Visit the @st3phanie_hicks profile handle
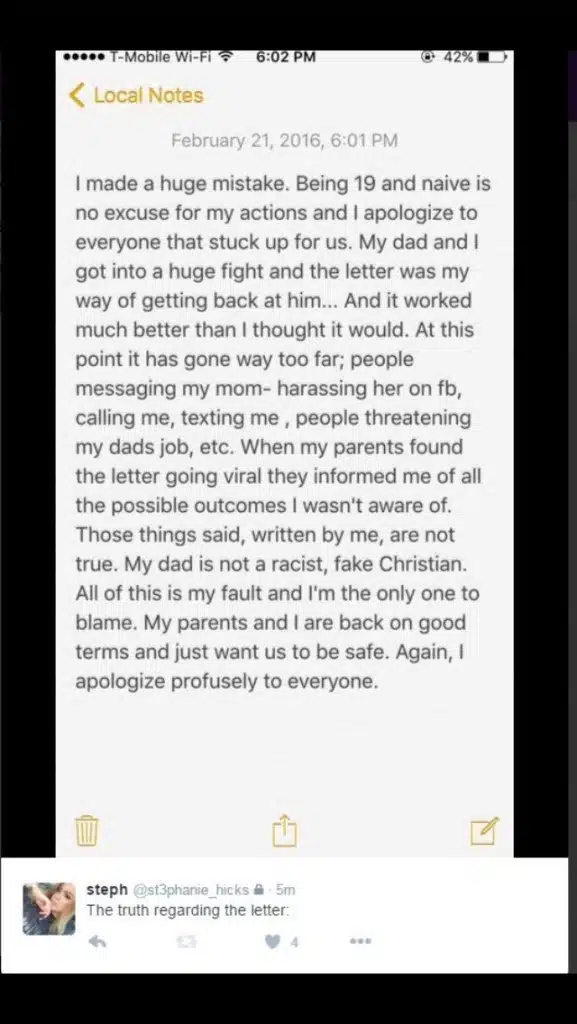The height and width of the screenshot is (1024, 577). (191, 889)
